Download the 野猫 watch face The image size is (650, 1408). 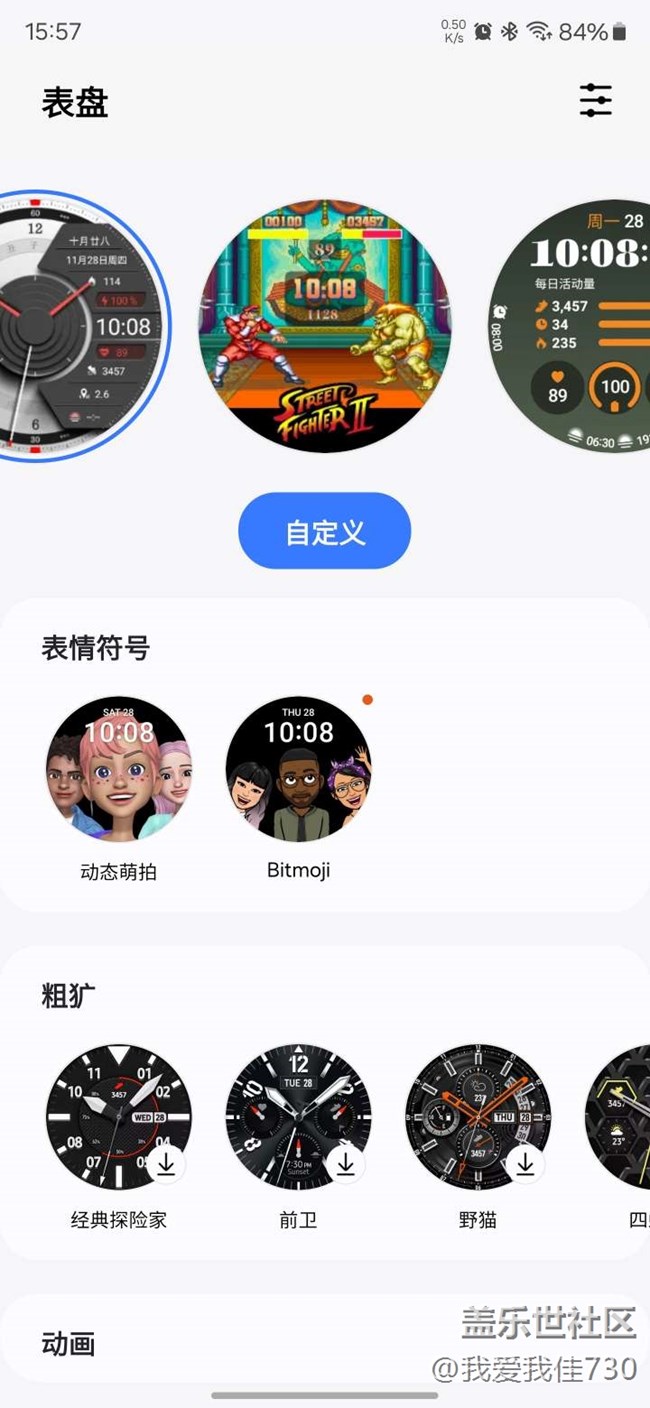pyautogui.click(x=525, y=1164)
